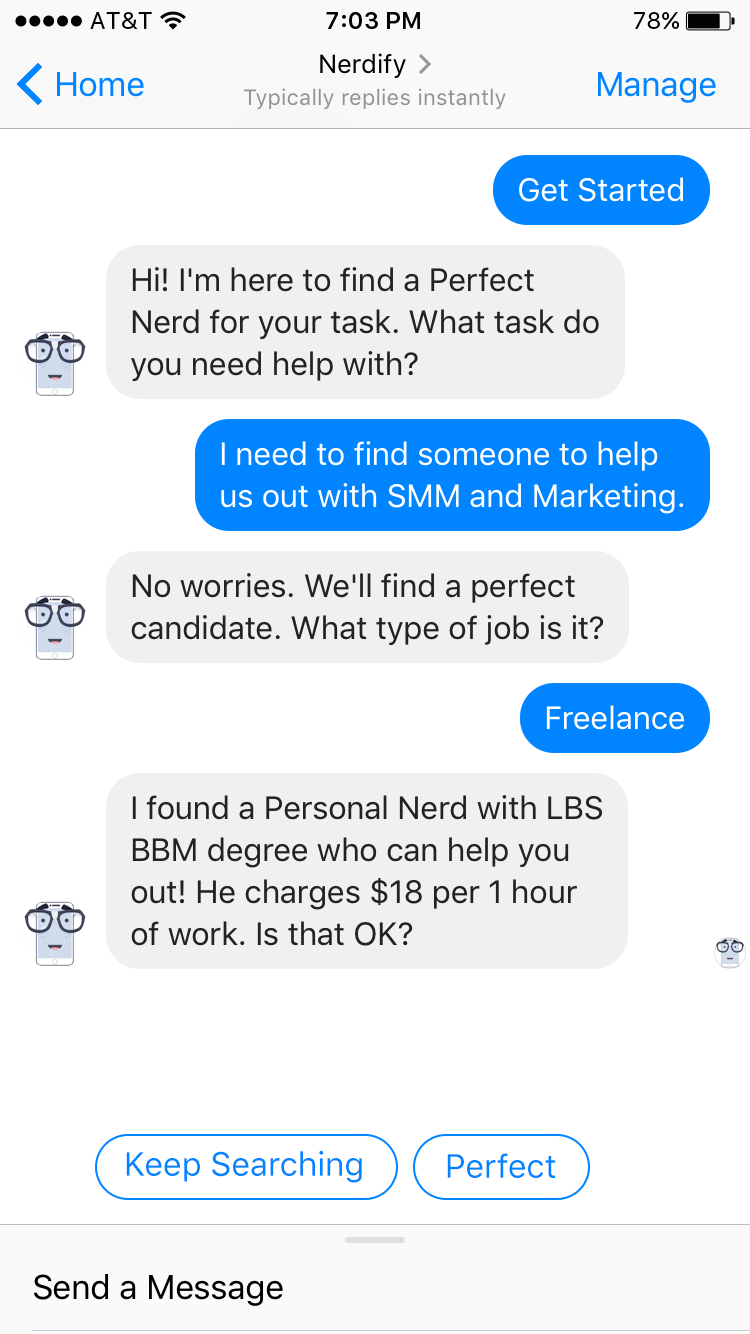Open the Nerdify profile from the header title
Image resolution: width=750 pixels, height=1334 pixels.
[362, 64]
